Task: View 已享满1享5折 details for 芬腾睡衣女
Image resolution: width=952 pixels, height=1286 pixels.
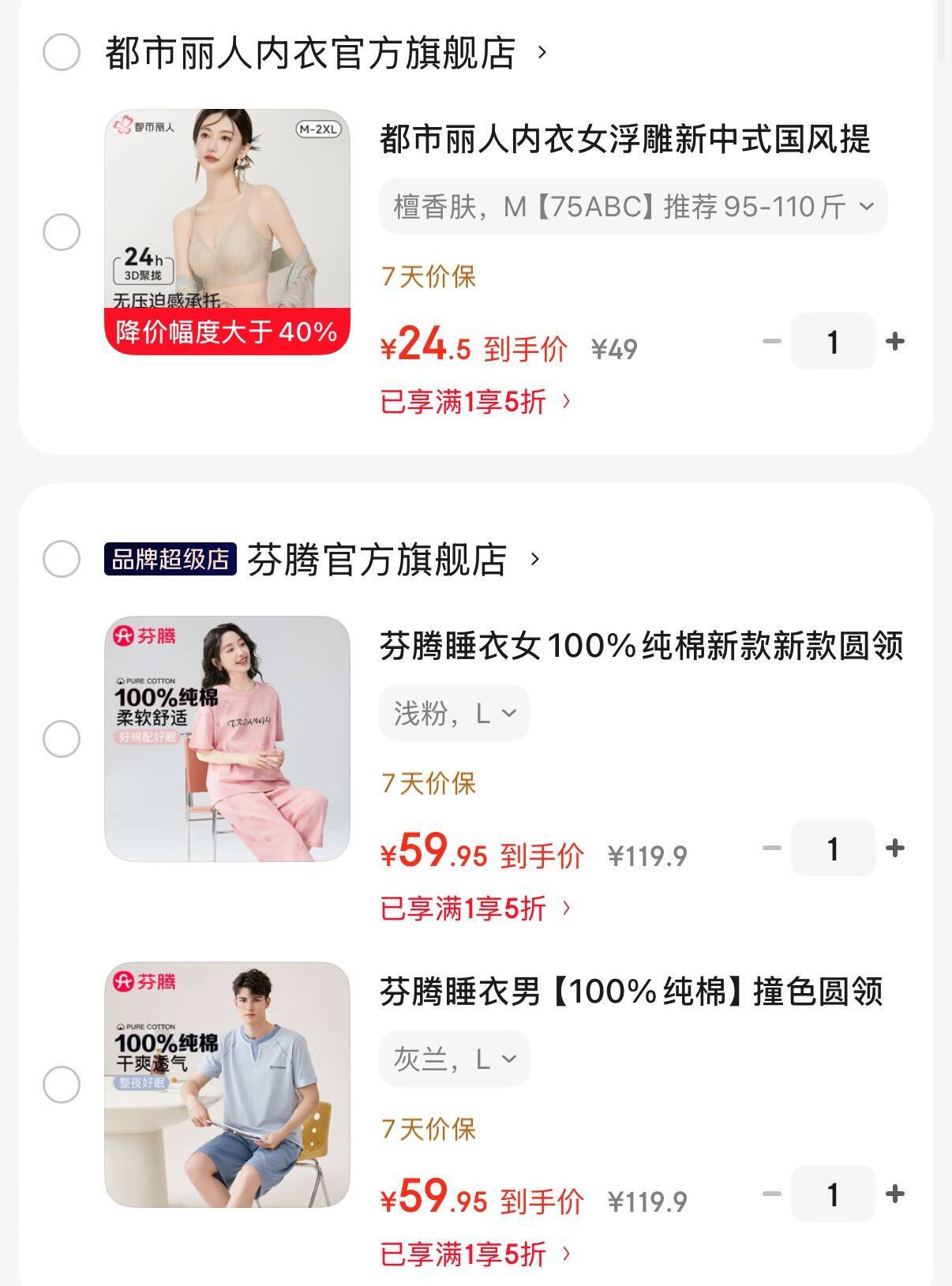Action: point(475,909)
